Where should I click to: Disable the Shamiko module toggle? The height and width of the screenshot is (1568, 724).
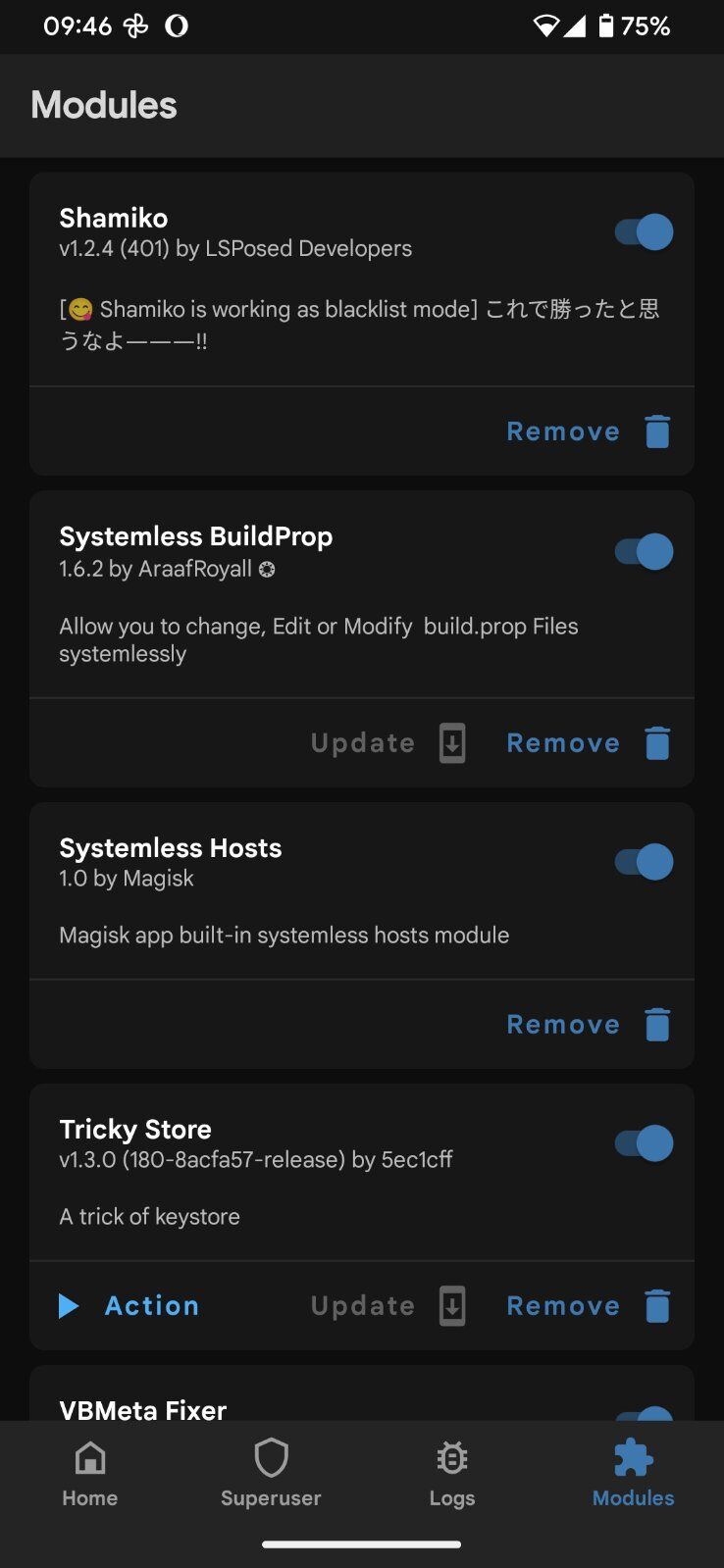[x=644, y=232]
